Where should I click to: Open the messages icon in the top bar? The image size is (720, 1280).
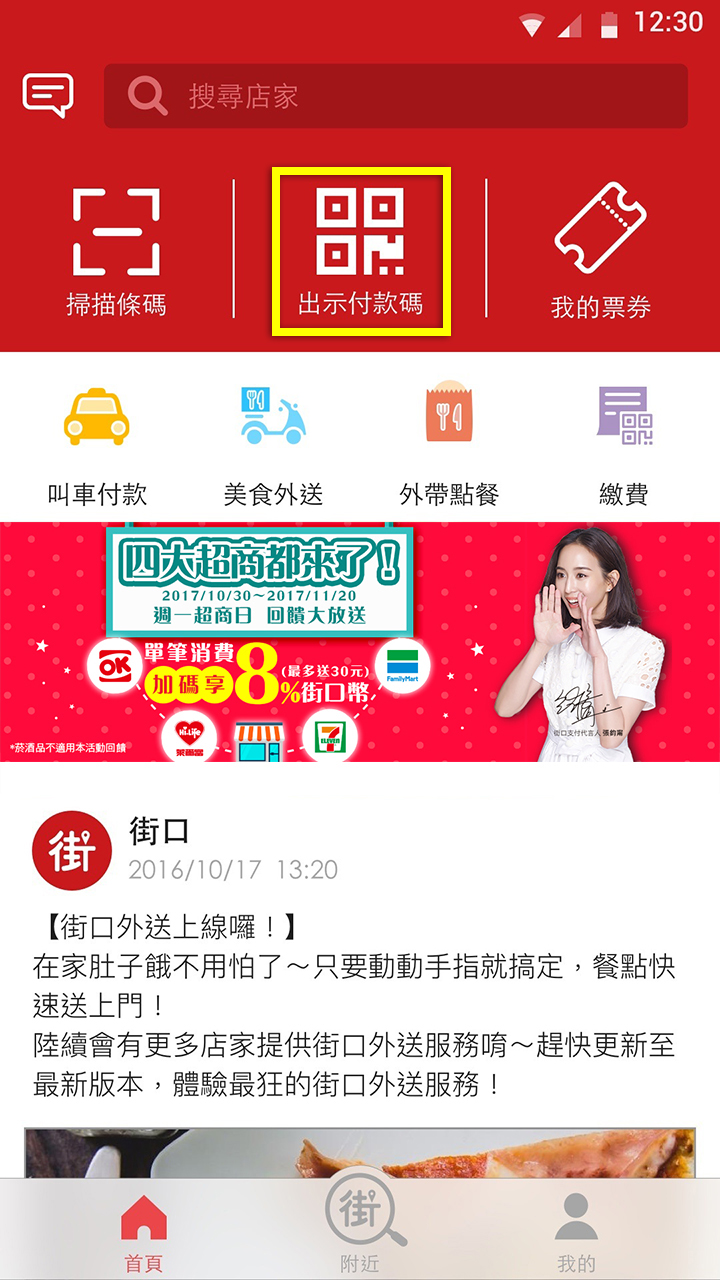pos(48,96)
